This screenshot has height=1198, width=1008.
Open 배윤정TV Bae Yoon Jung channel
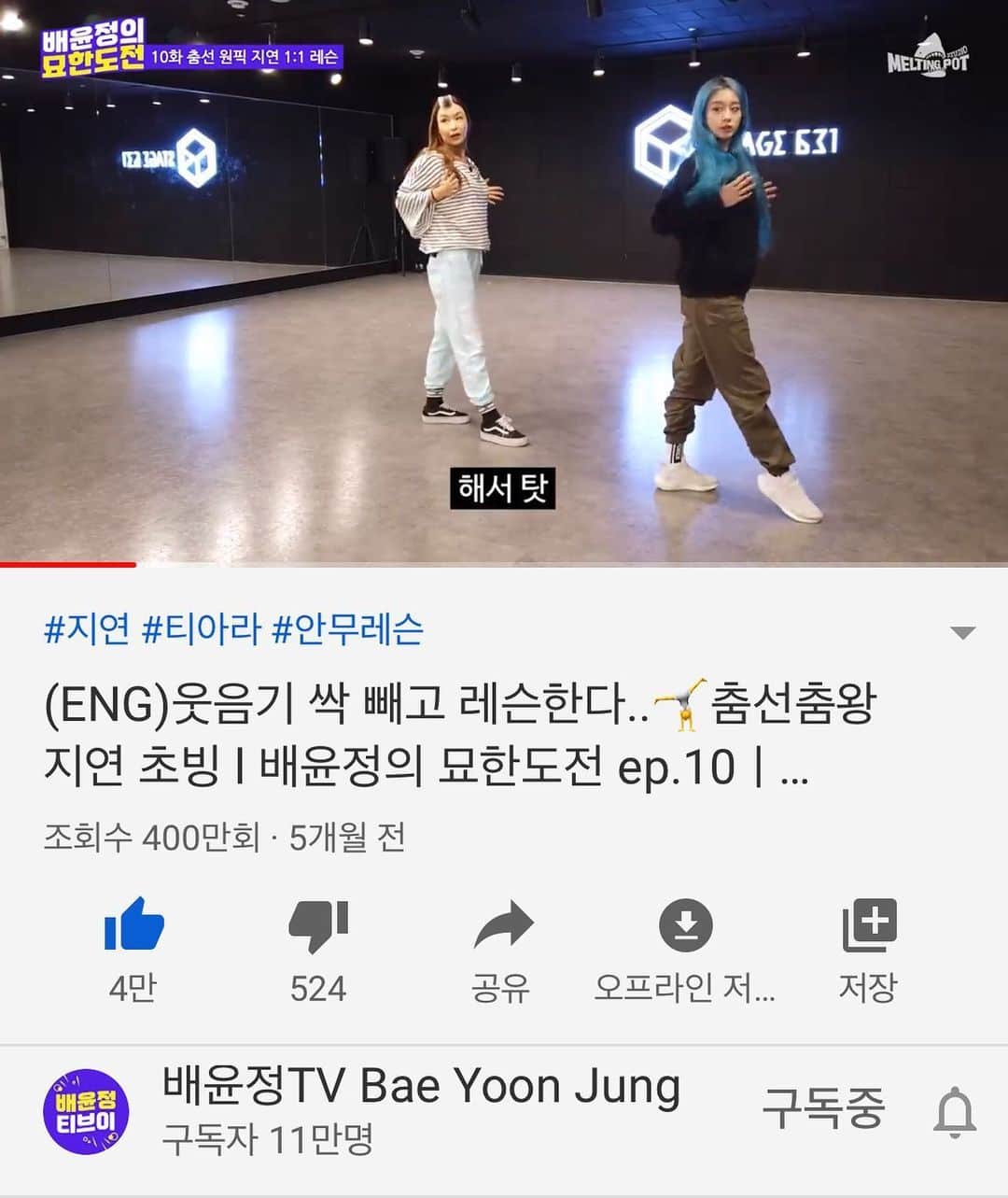pos(420,1088)
